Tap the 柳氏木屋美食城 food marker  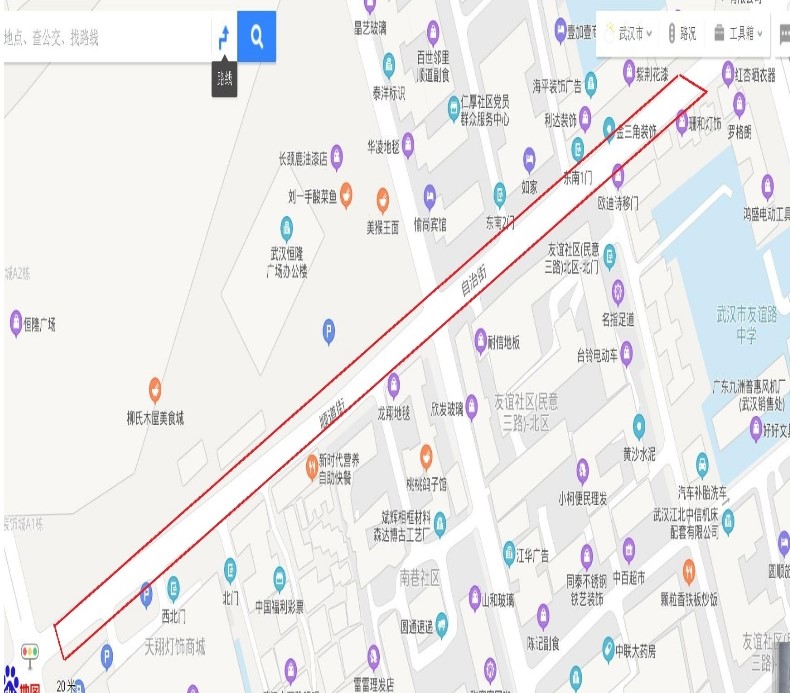click(155, 389)
